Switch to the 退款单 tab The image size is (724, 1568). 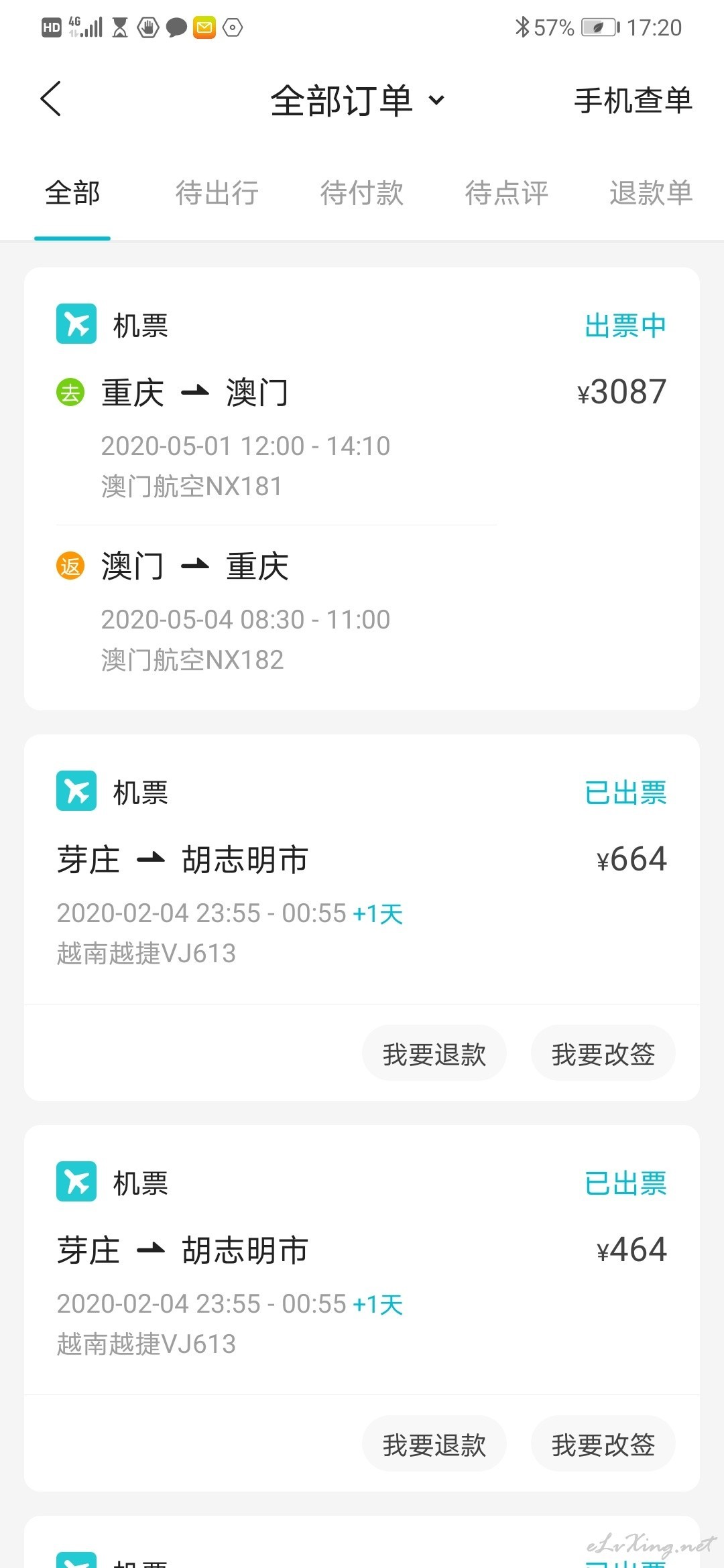point(651,193)
